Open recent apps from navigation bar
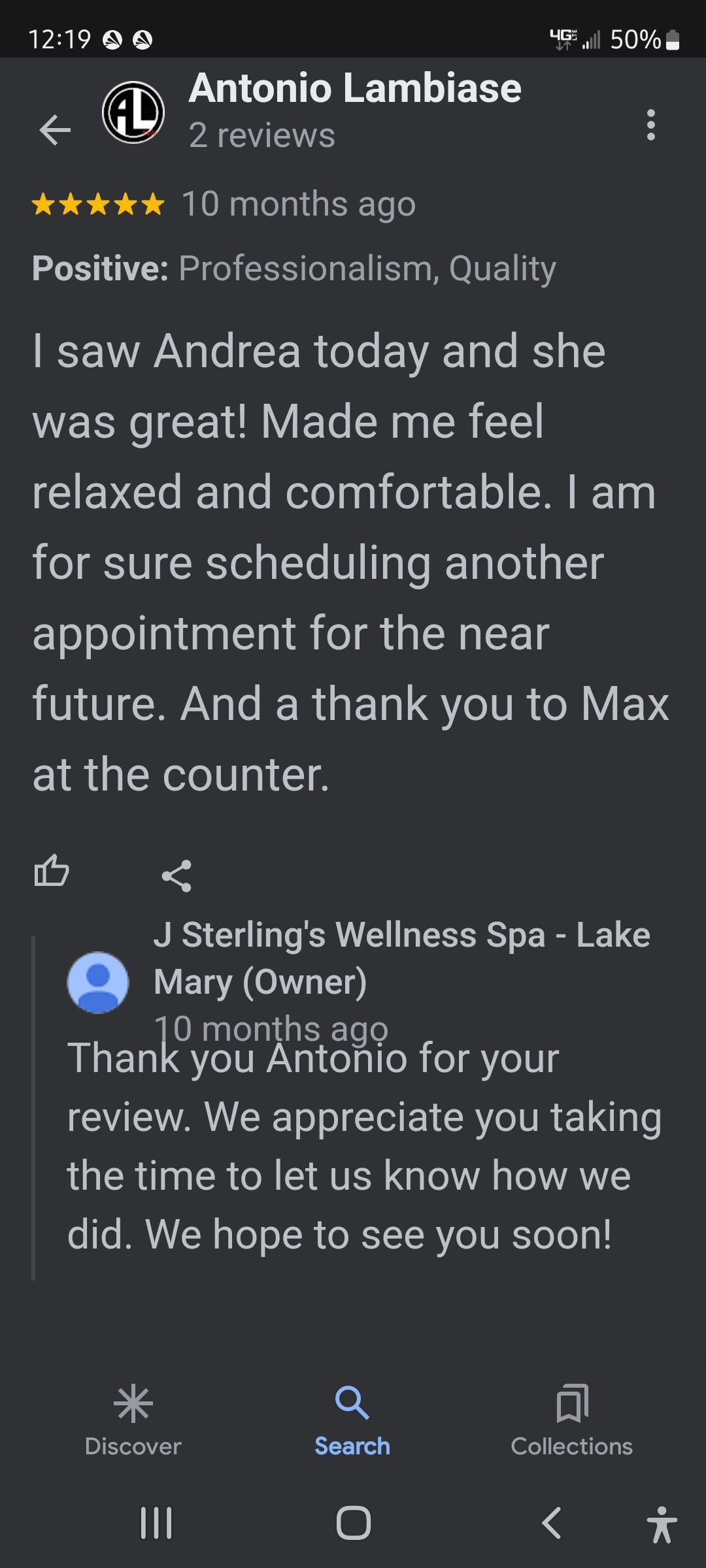This screenshot has width=706, height=1568. pos(156,1523)
